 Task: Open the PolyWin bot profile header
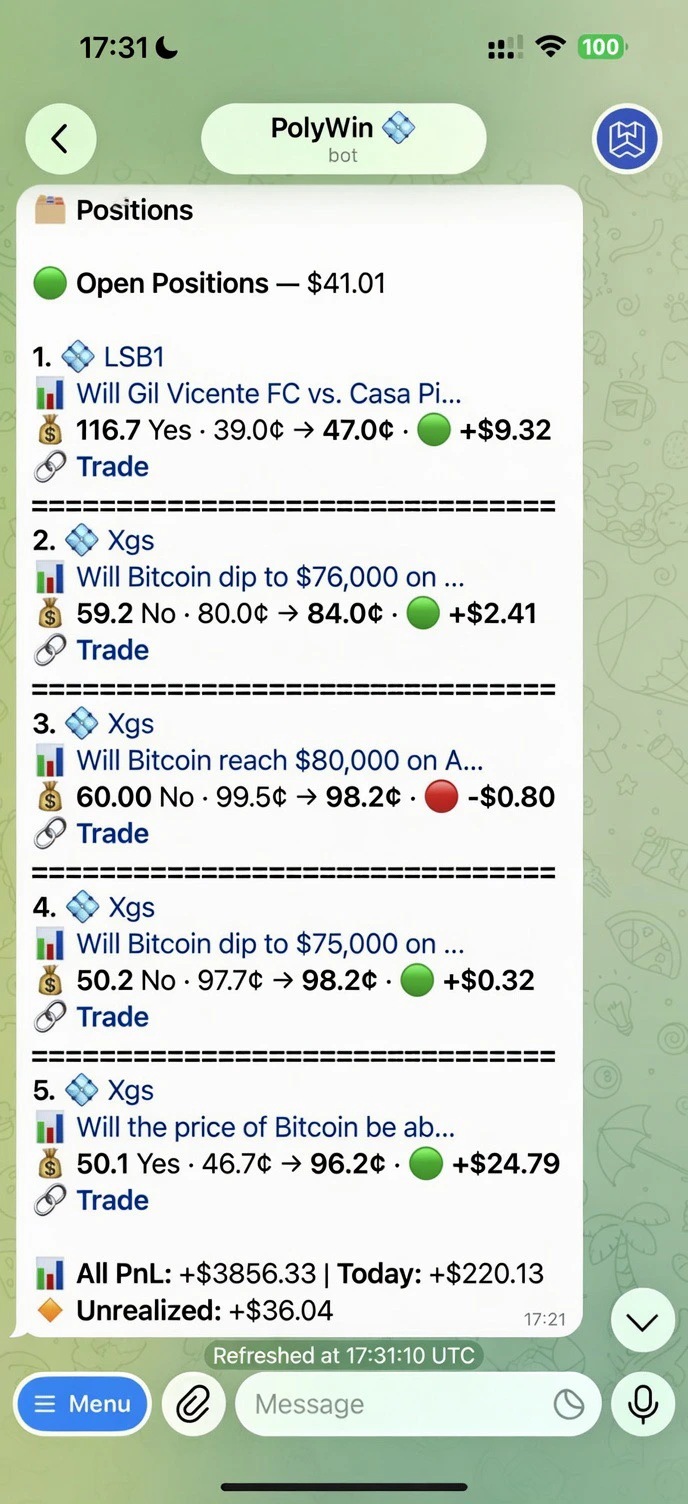pos(343,139)
